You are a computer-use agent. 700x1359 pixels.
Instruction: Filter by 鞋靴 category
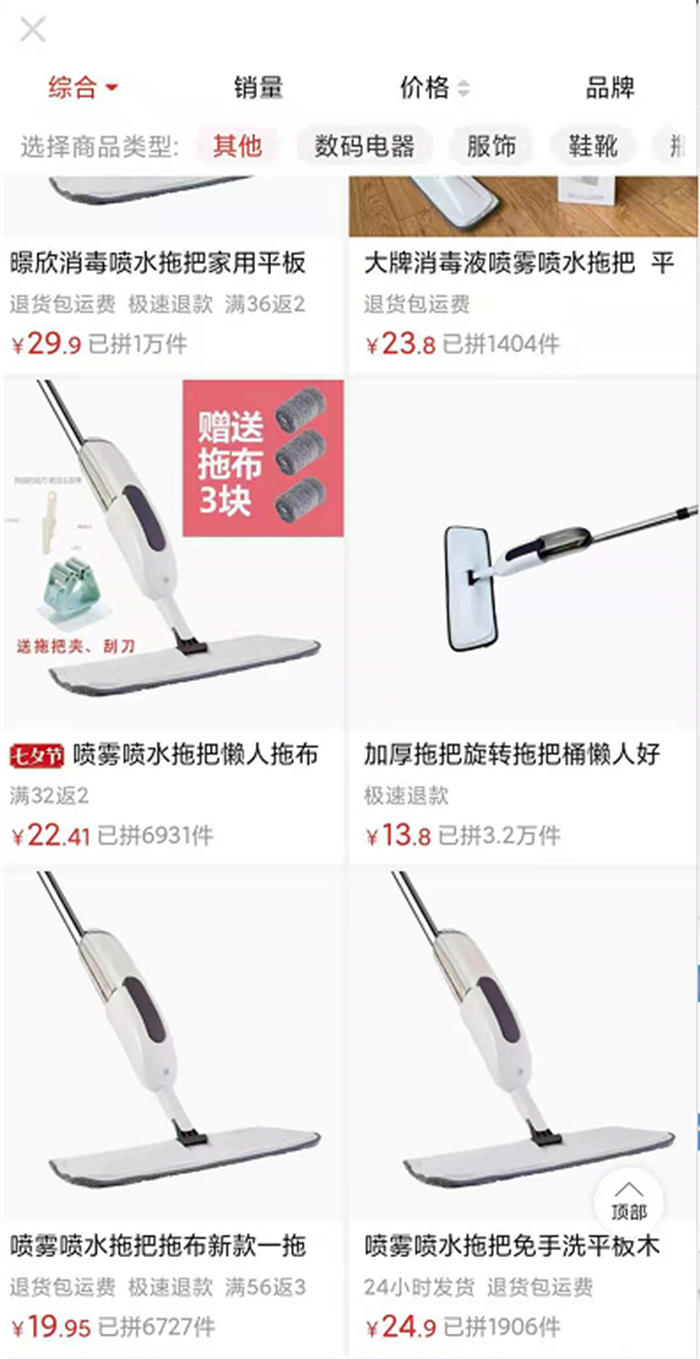point(593,146)
